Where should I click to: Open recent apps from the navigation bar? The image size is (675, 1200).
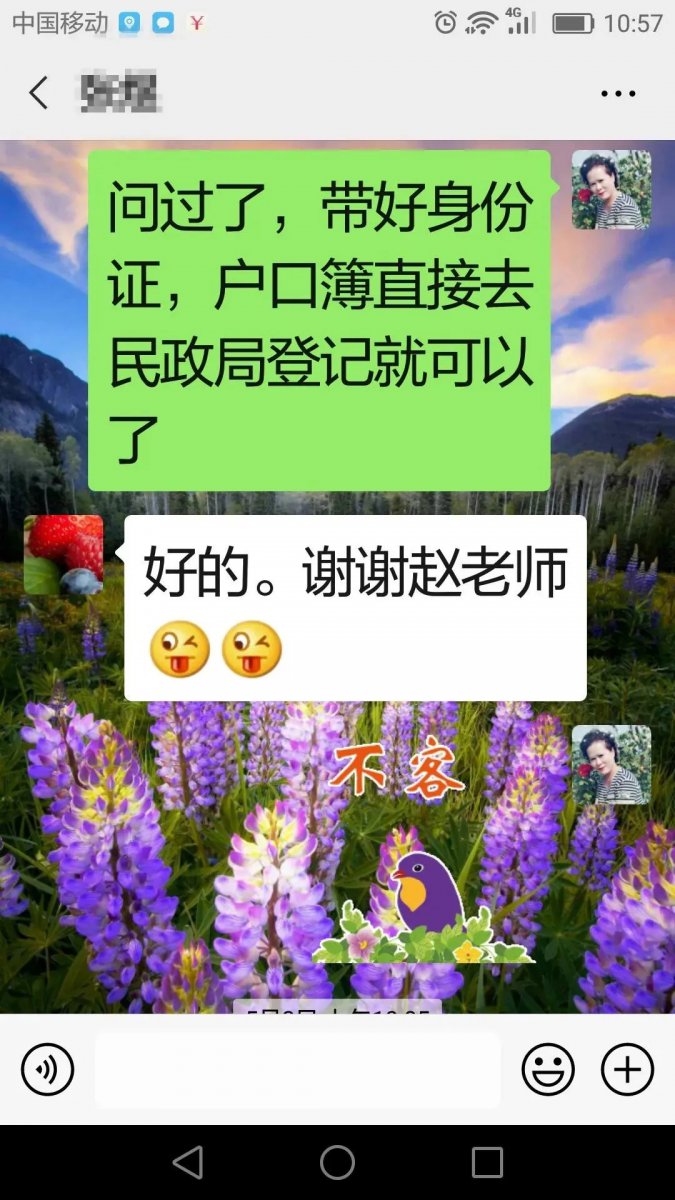tap(487, 1162)
